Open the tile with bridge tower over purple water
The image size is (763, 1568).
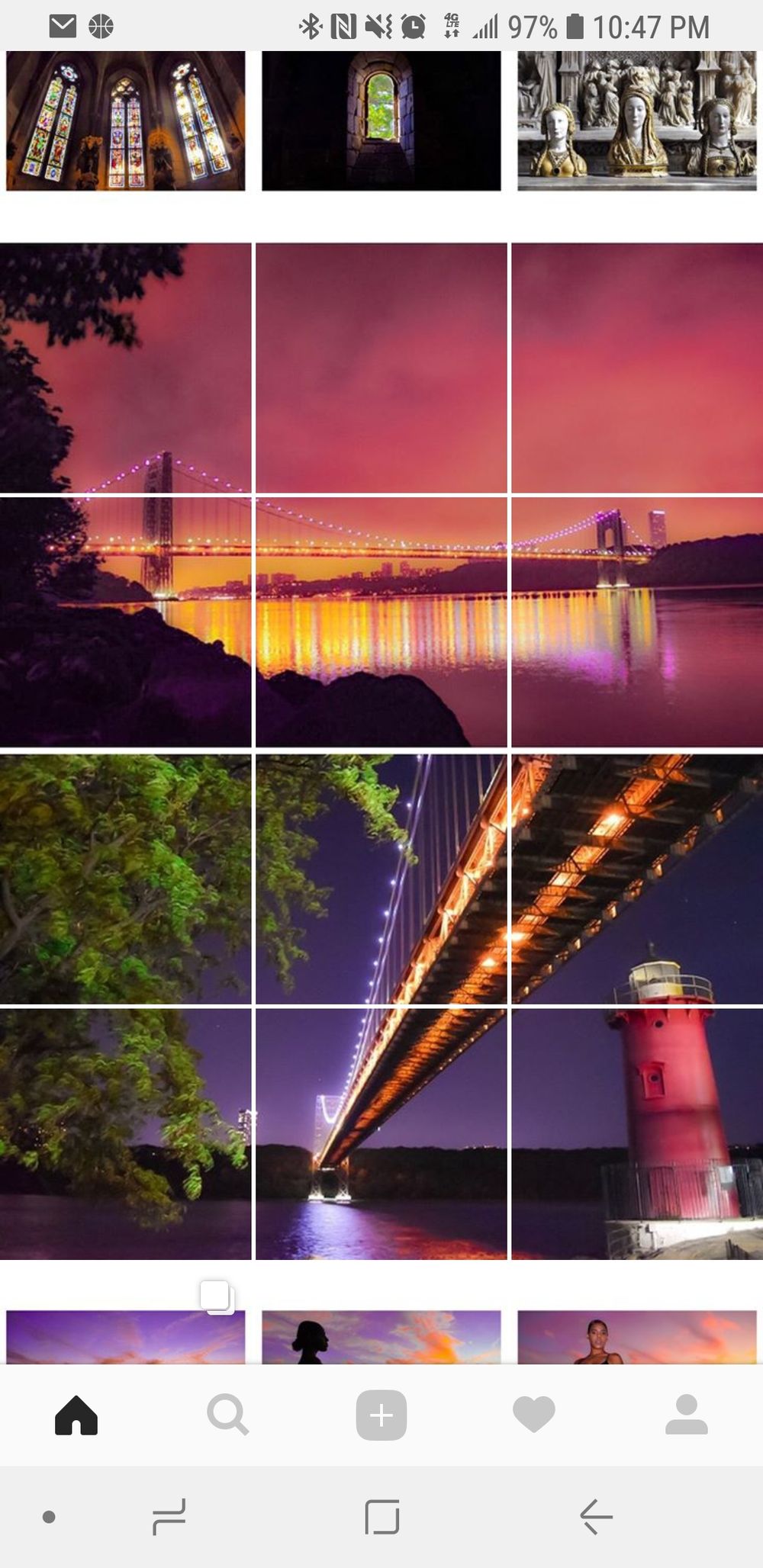click(381, 1133)
